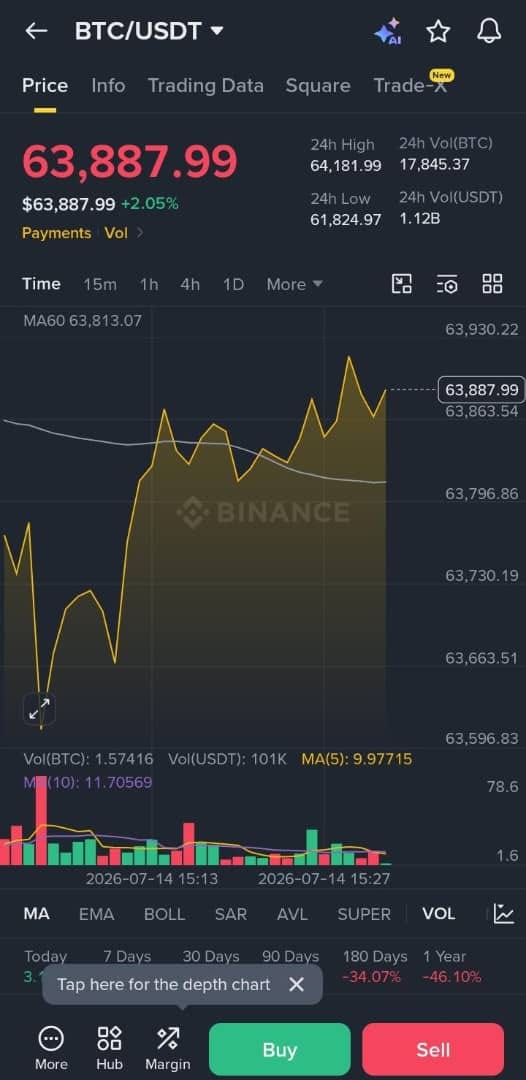This screenshot has width=526, height=1080.
Task: Go back using the arrow icon
Action: (36, 31)
